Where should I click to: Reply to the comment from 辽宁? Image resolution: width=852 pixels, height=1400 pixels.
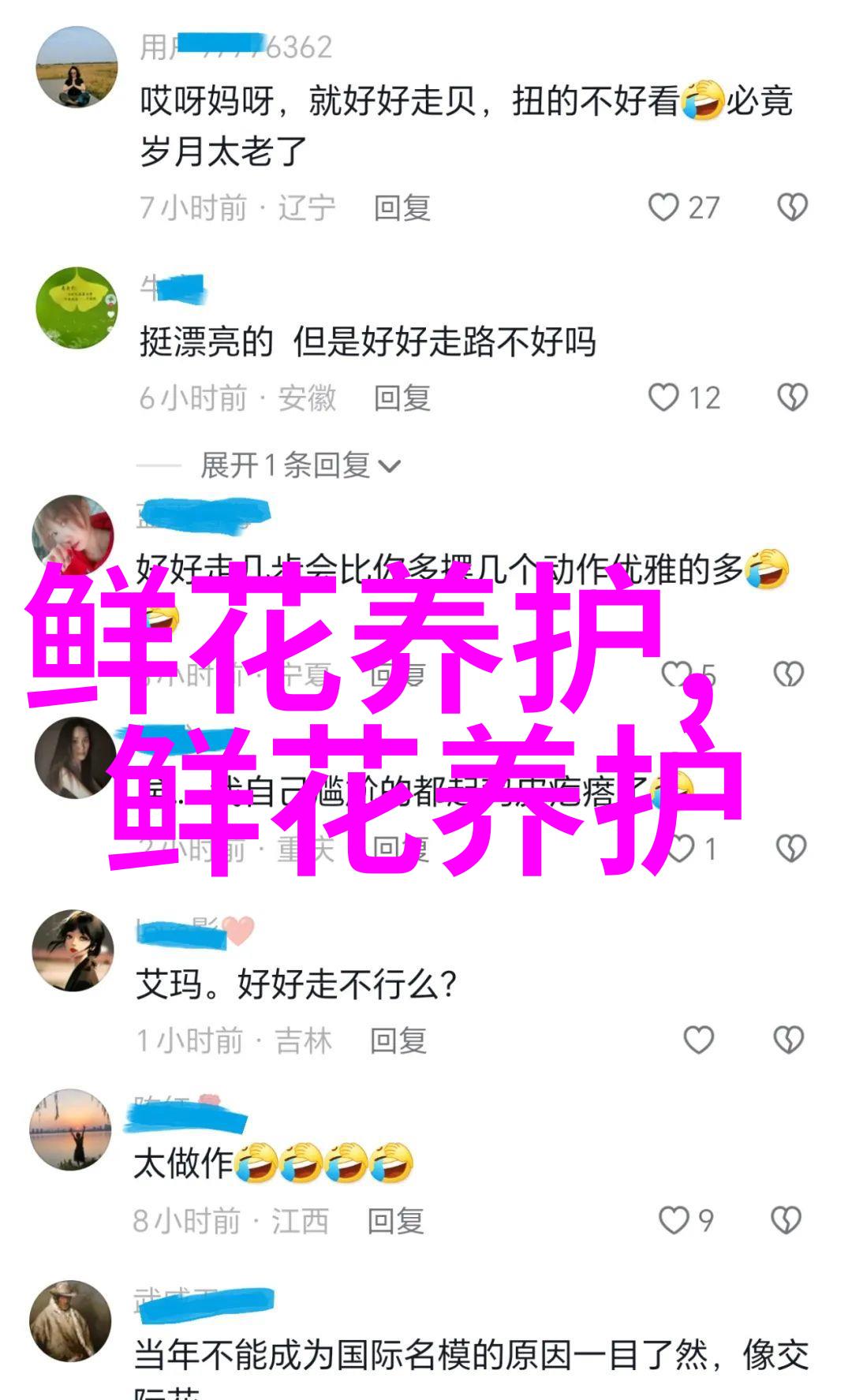point(402,208)
